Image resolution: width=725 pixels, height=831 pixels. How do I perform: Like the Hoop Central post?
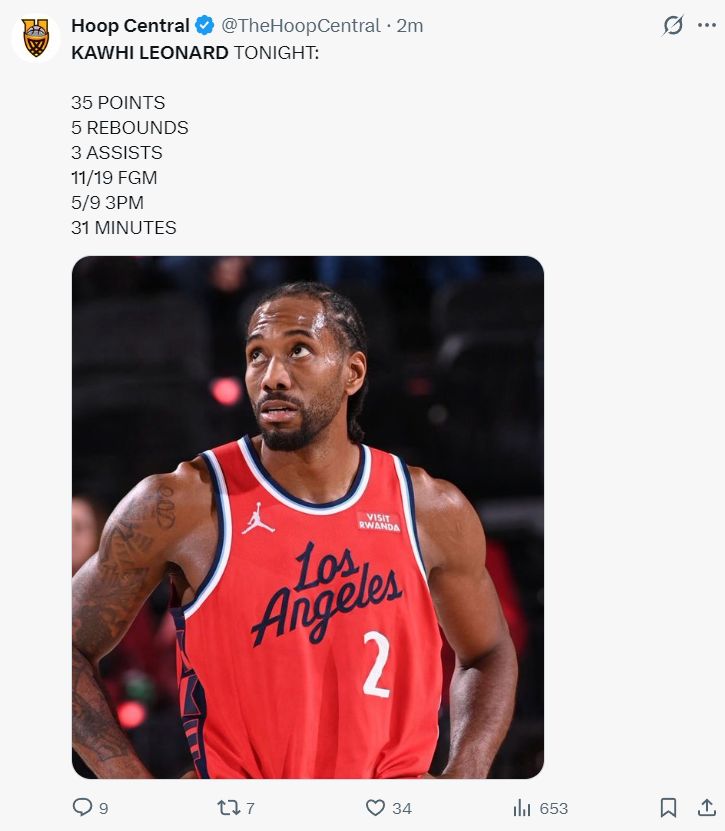coord(376,807)
